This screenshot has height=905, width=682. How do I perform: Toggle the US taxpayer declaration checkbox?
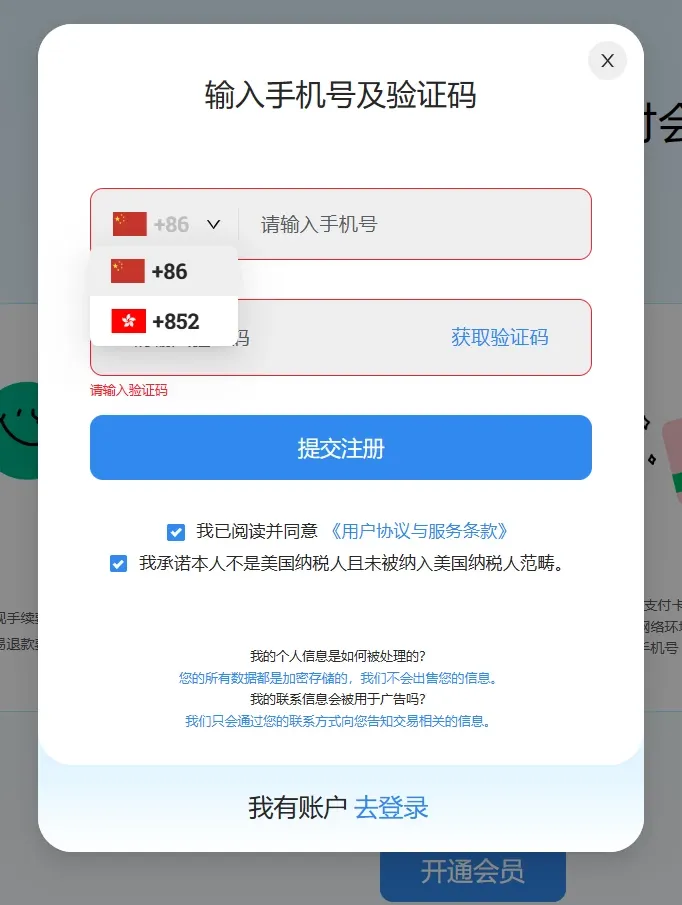(119, 564)
